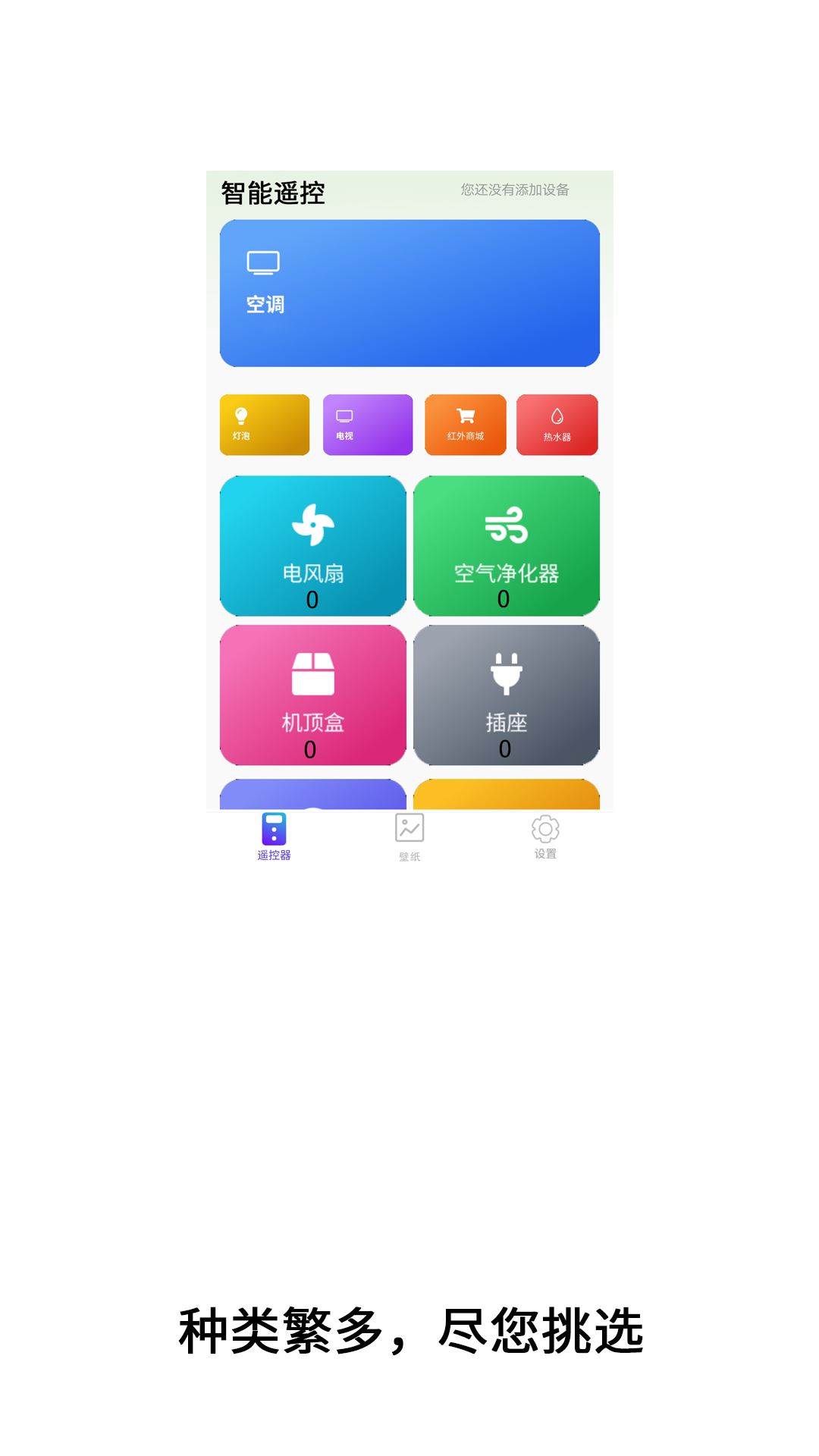Viewport: 819px width, 1456px height.
Task: Open the 插座 socket remote tile
Action: [x=507, y=695]
